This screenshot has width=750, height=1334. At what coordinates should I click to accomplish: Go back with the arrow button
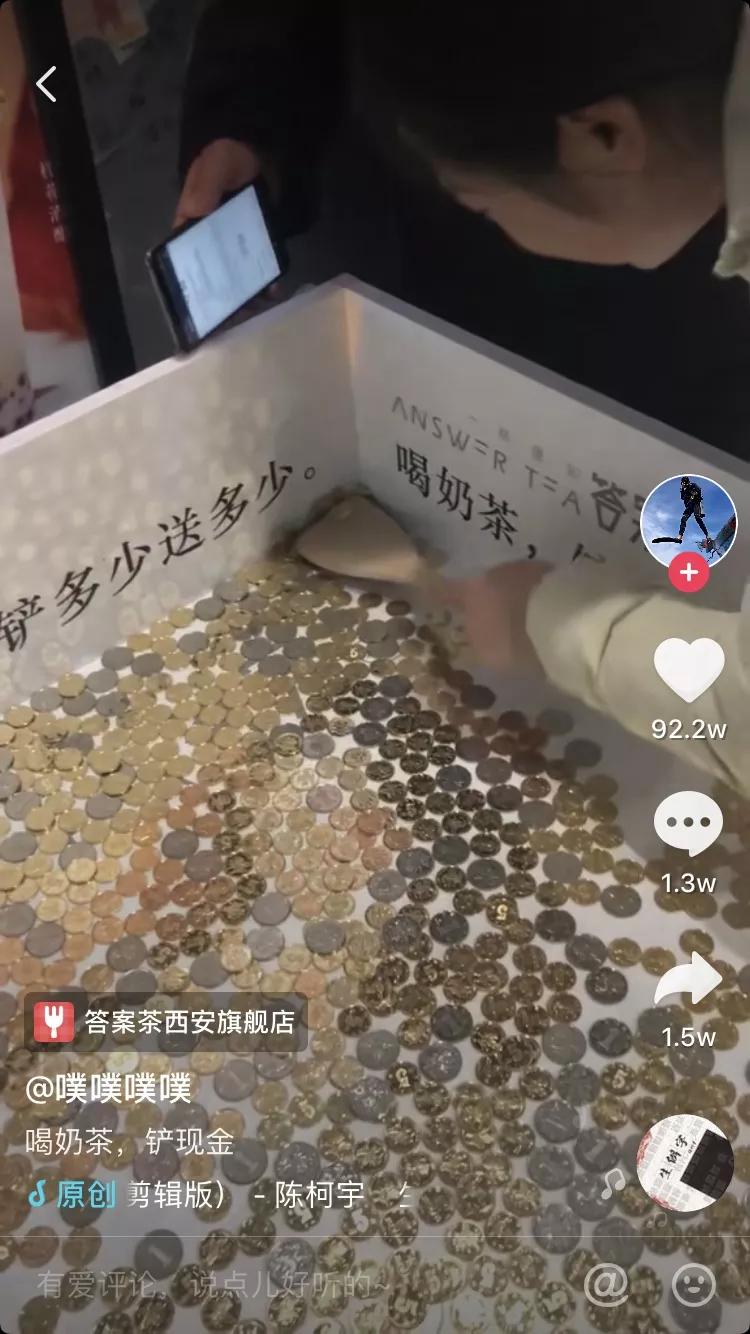pos(45,83)
